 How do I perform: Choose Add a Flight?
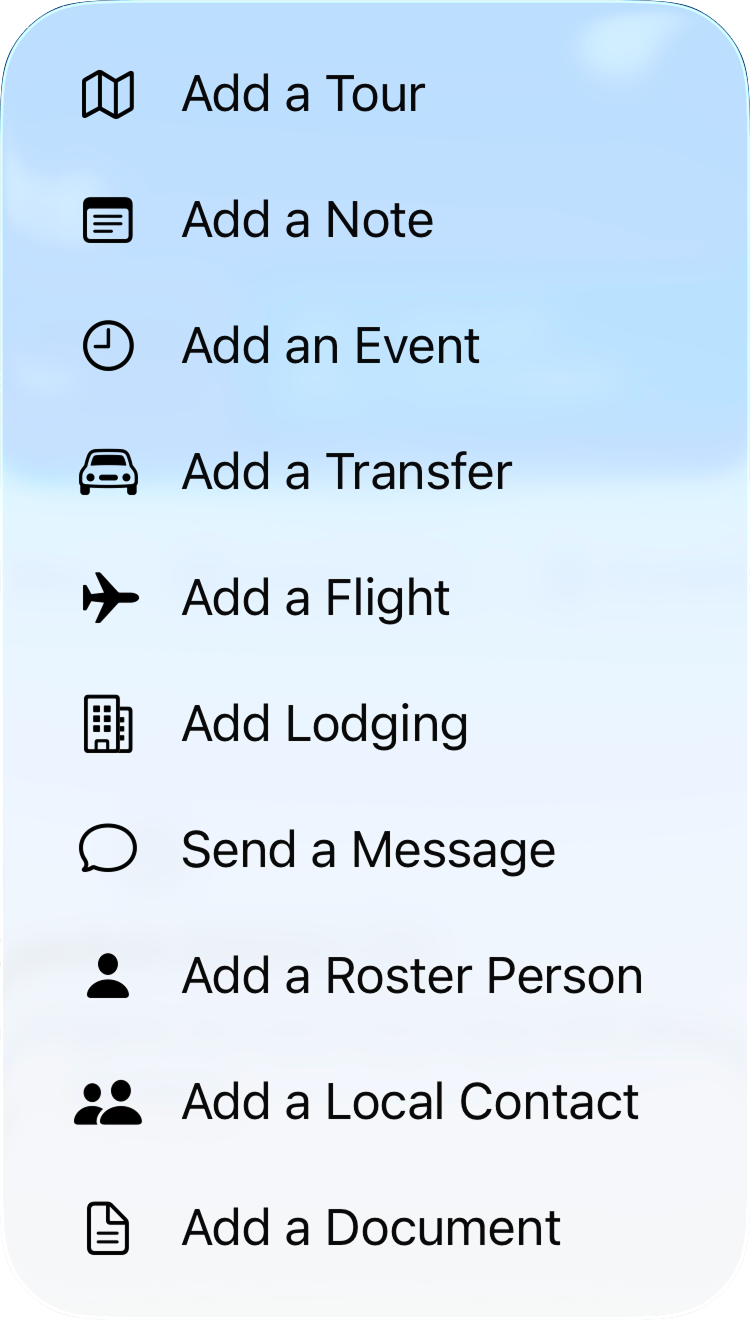(315, 597)
